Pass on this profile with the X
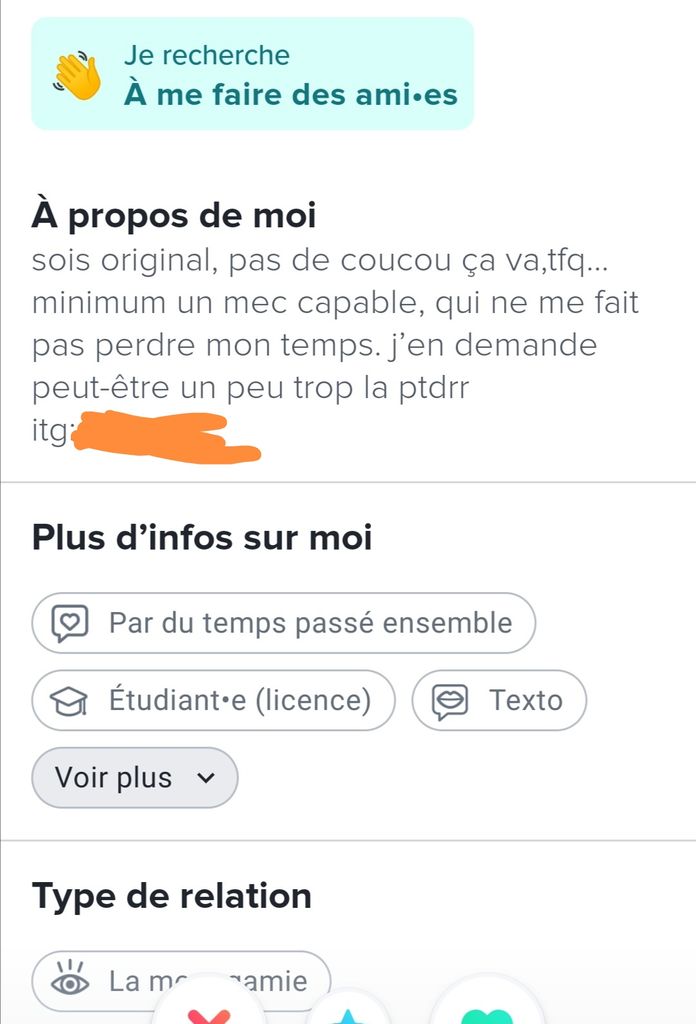 tap(209, 1012)
